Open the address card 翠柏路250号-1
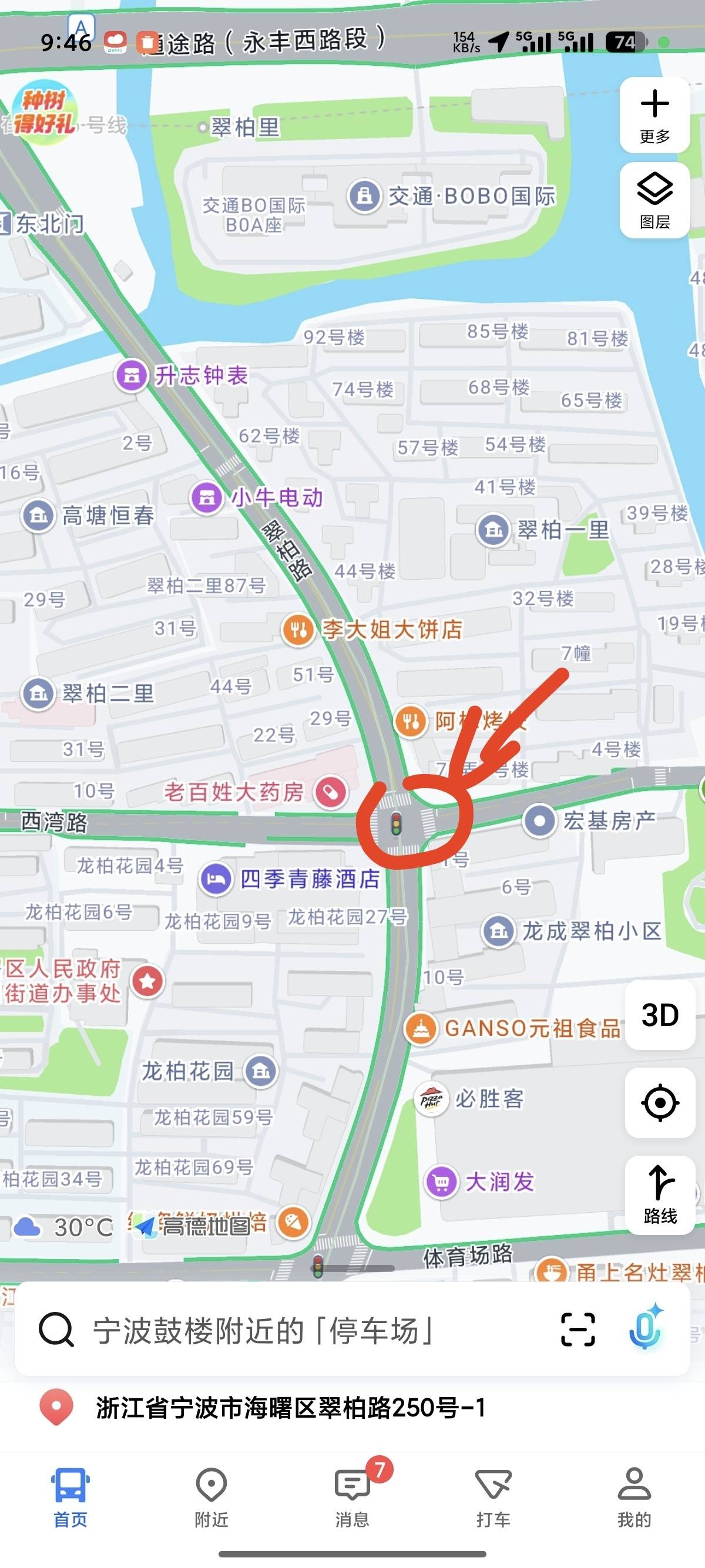Image resolution: width=705 pixels, height=1568 pixels. click(290, 1408)
